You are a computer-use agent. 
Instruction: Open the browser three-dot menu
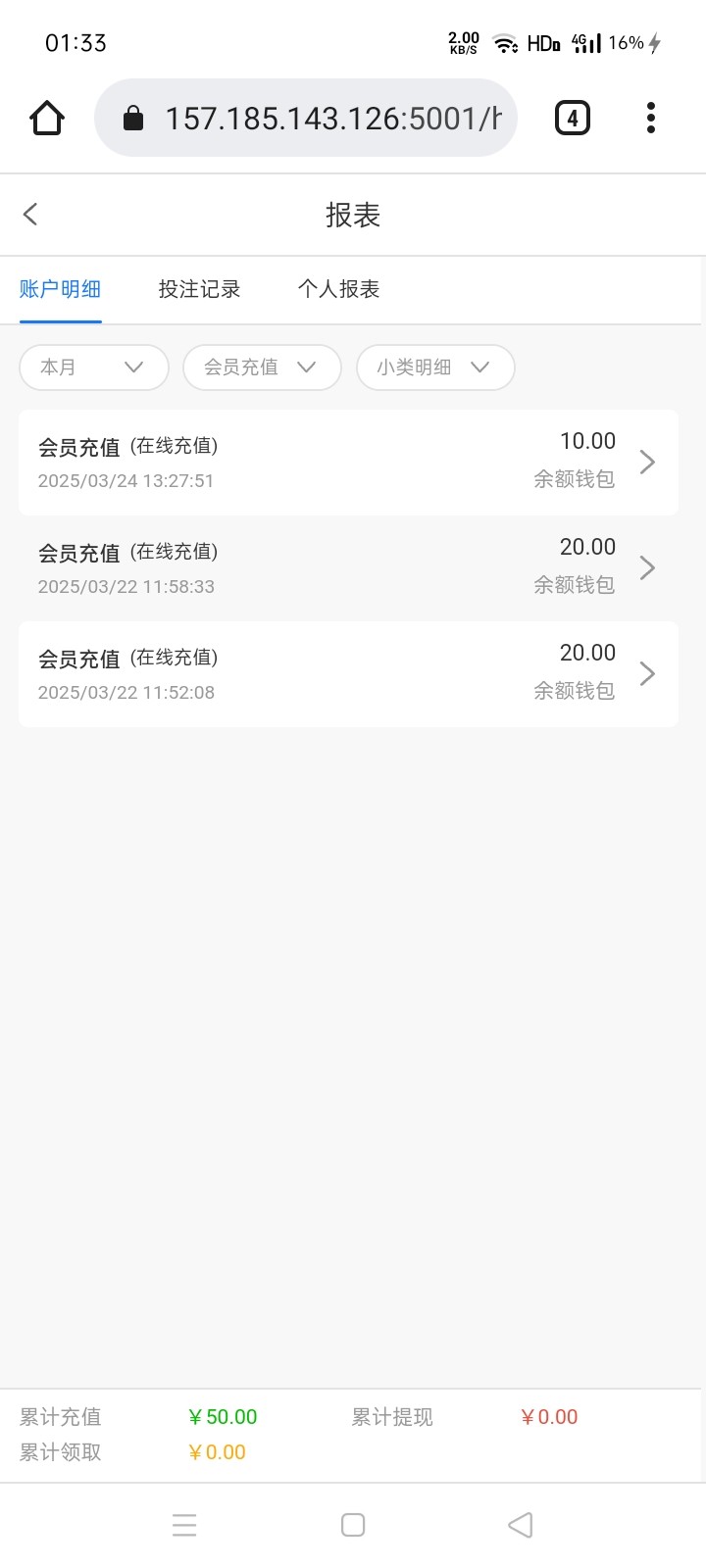click(650, 117)
